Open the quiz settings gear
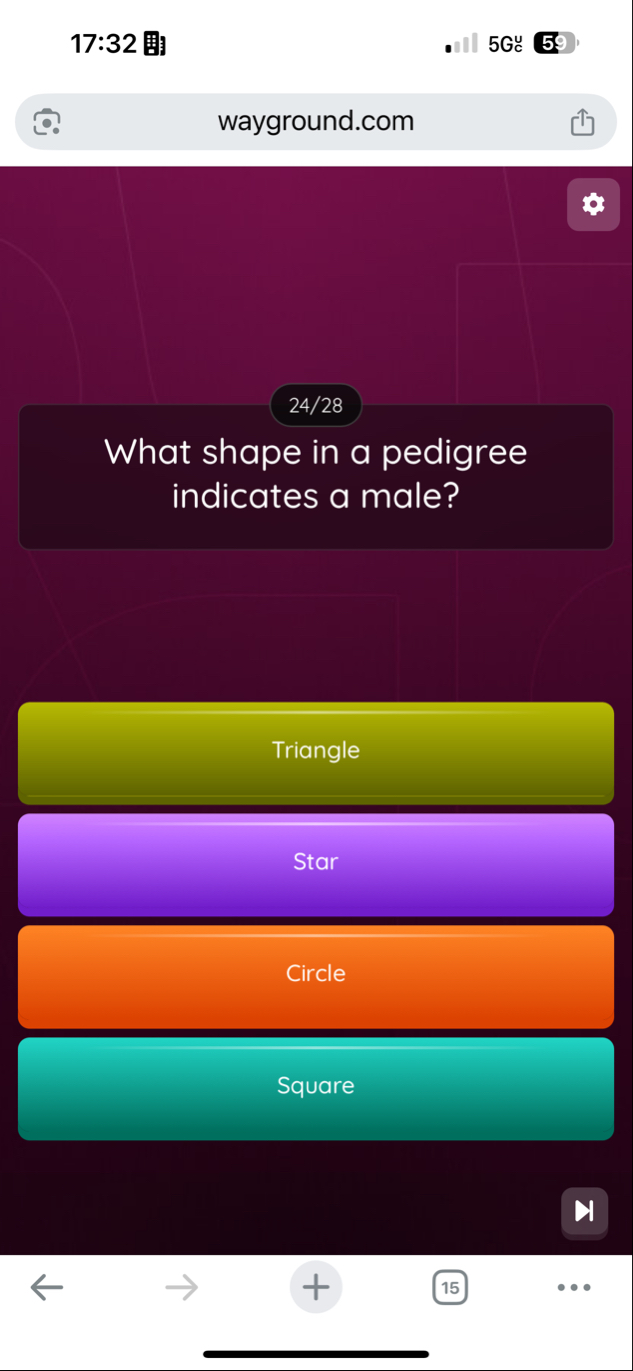This screenshot has height=1371, width=633. [x=593, y=205]
